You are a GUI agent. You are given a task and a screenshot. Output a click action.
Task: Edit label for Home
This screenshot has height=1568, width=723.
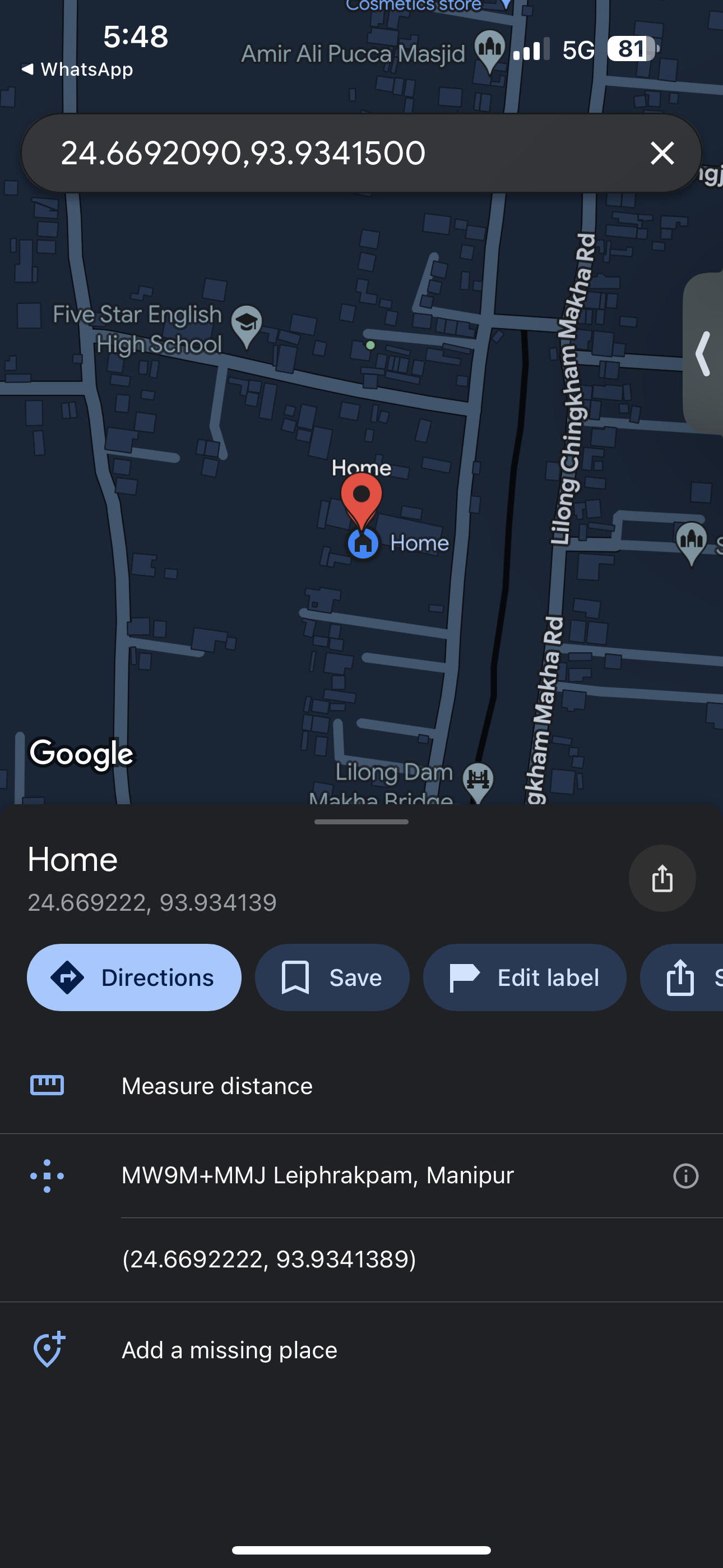click(x=524, y=977)
